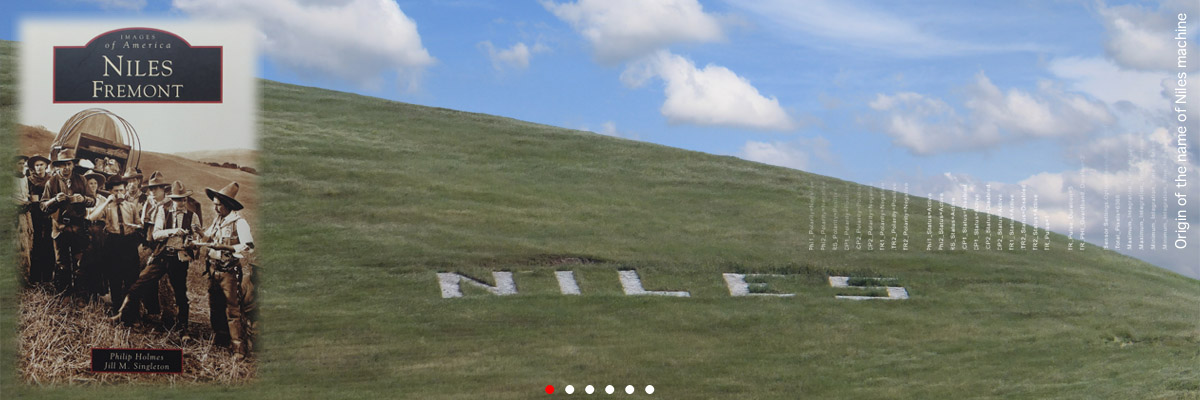The image size is (1200, 400).
Task: Show the third slide via its dot
Action: click(x=590, y=389)
